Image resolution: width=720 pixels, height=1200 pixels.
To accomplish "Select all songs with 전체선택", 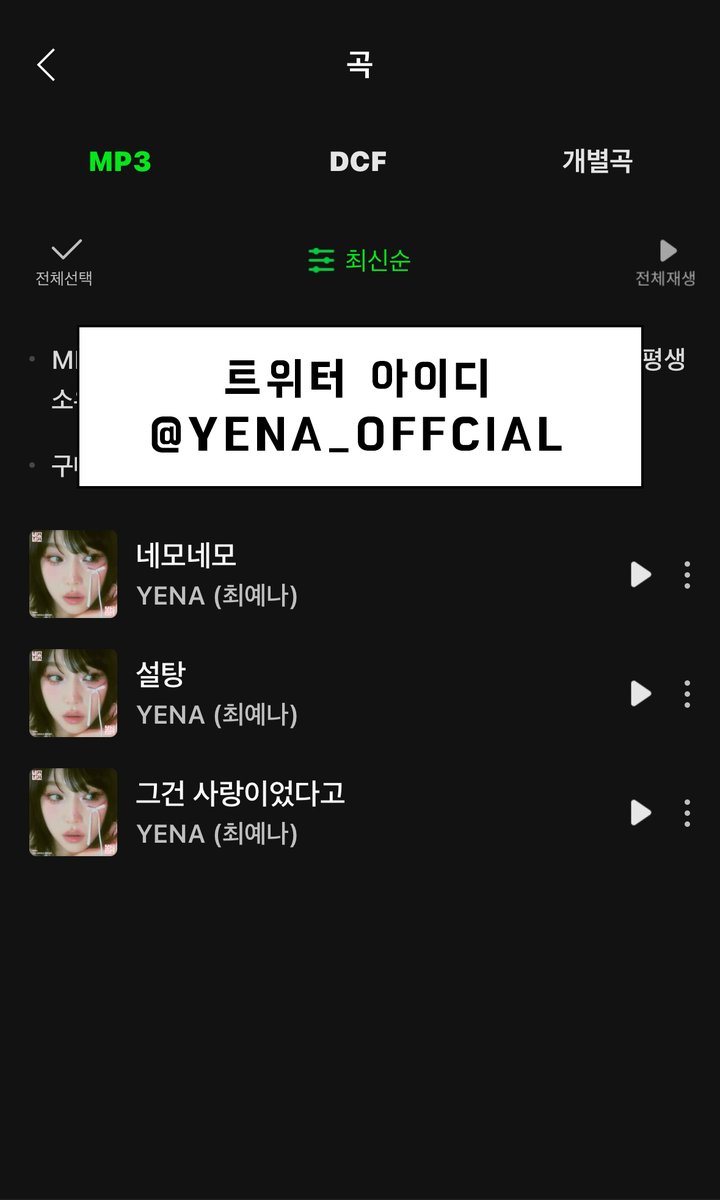I will [x=65, y=262].
